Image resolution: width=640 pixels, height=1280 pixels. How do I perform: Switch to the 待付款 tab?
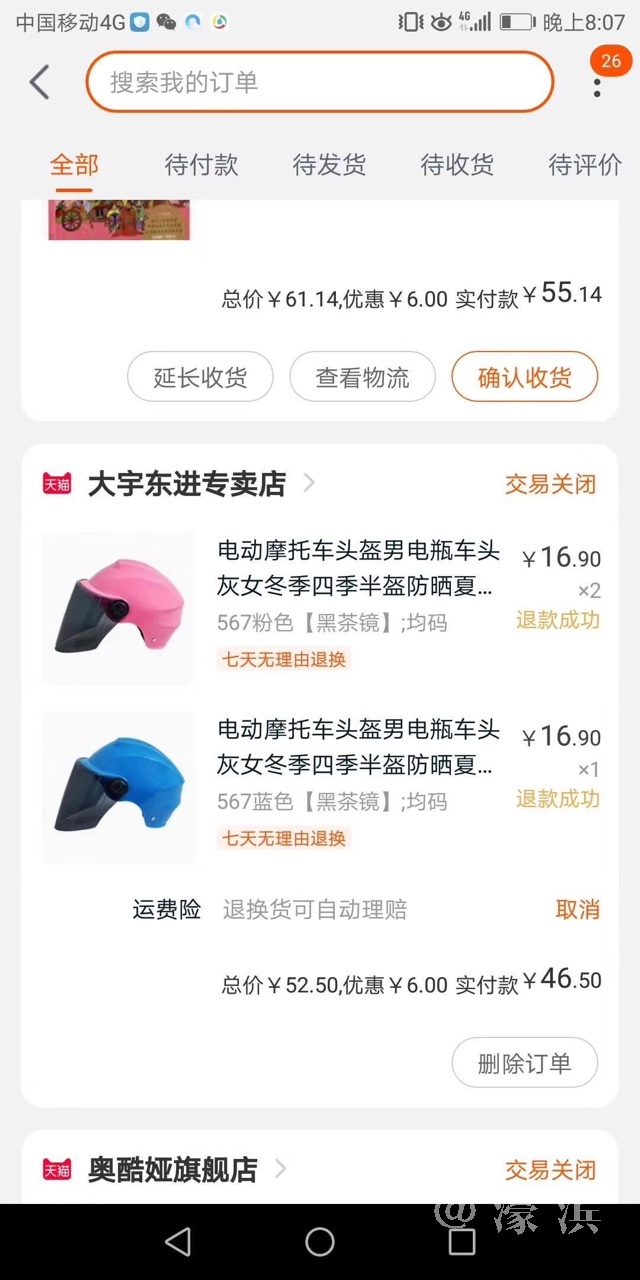[201, 165]
